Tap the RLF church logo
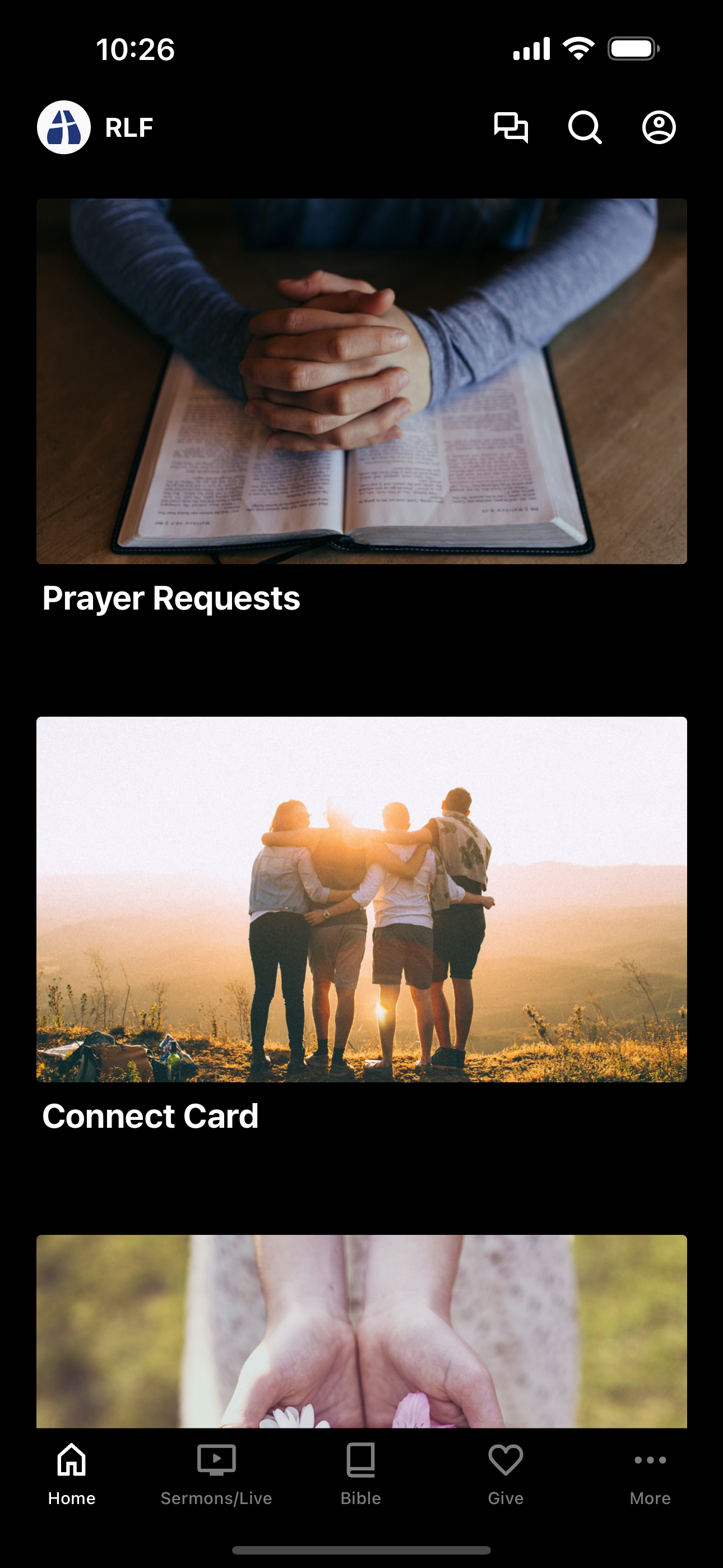This screenshot has height=1568, width=723. click(63, 127)
